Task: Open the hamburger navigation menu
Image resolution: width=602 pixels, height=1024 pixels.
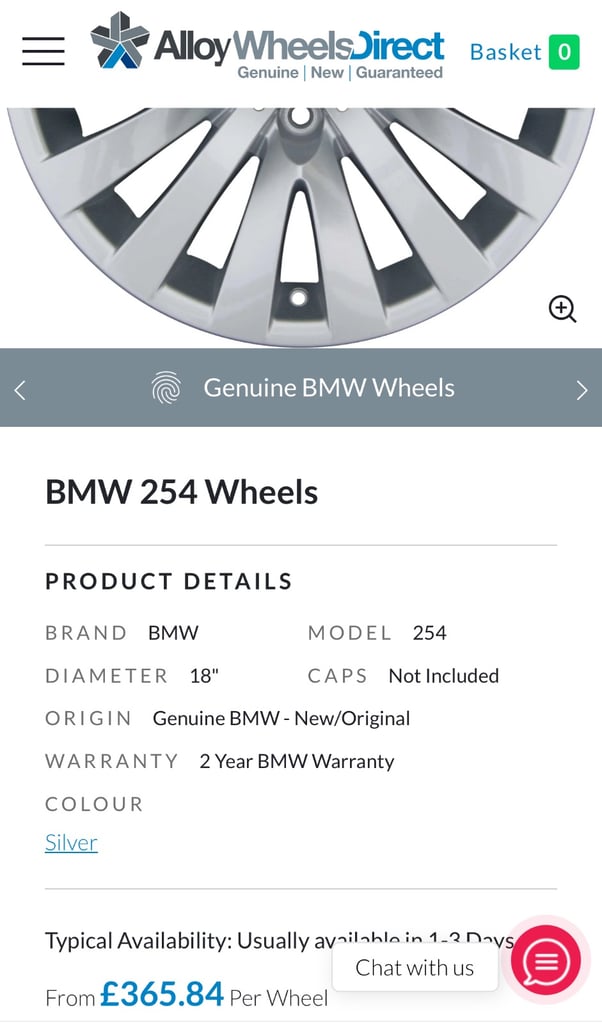Action: pyautogui.click(x=43, y=52)
